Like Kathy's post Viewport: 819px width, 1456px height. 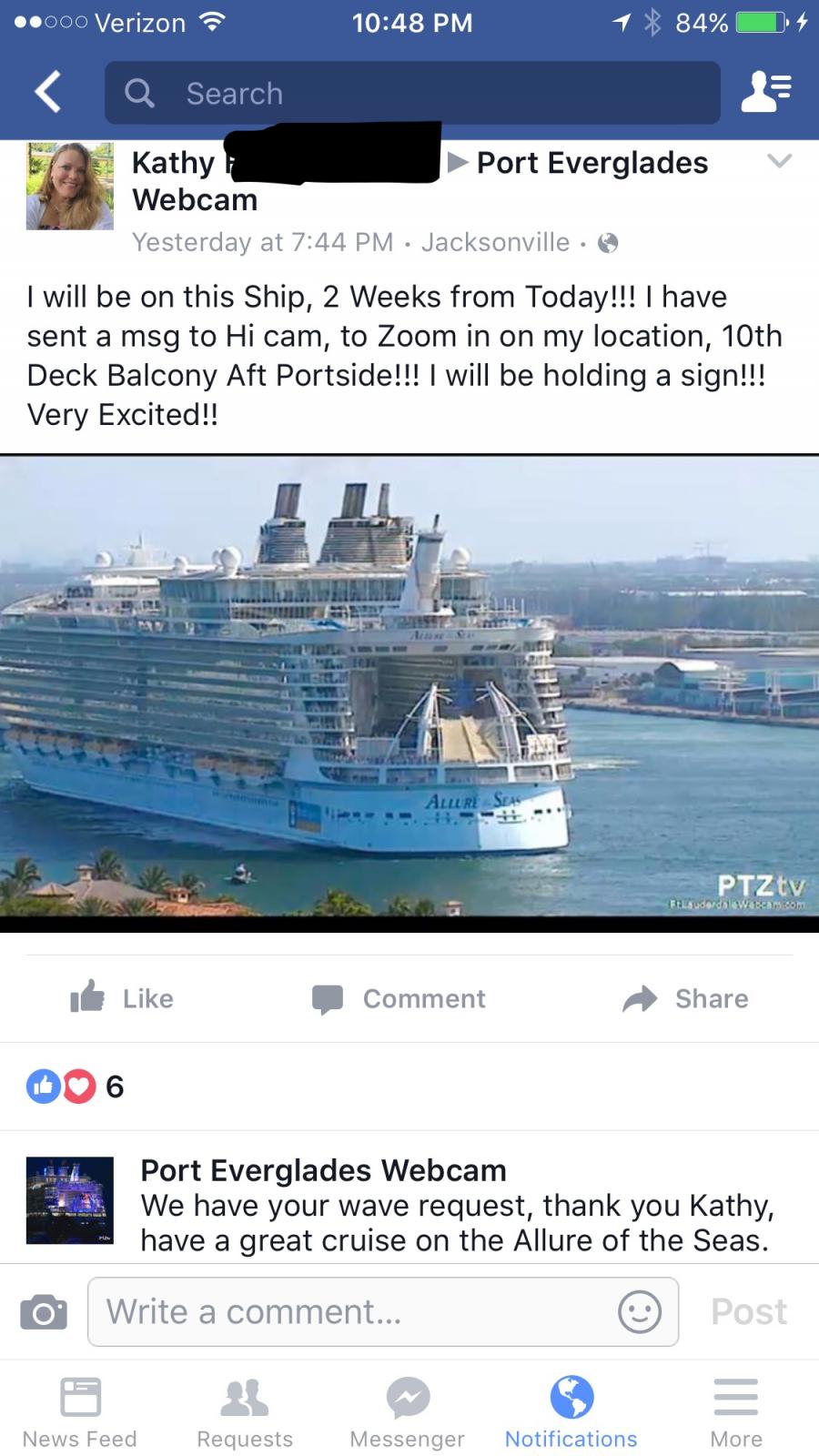122,998
